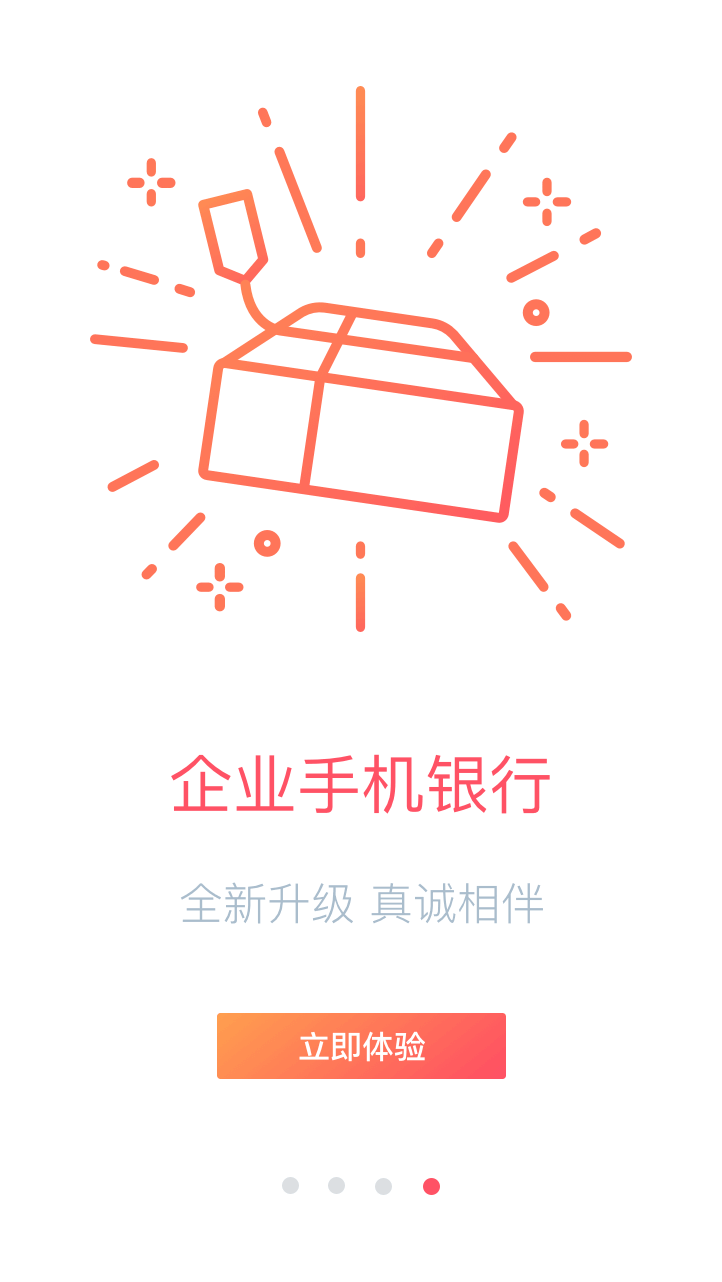Image resolution: width=722 pixels, height=1282 pixels.
Task: Click the pagination dot row at the bottom
Action: click(x=360, y=1186)
